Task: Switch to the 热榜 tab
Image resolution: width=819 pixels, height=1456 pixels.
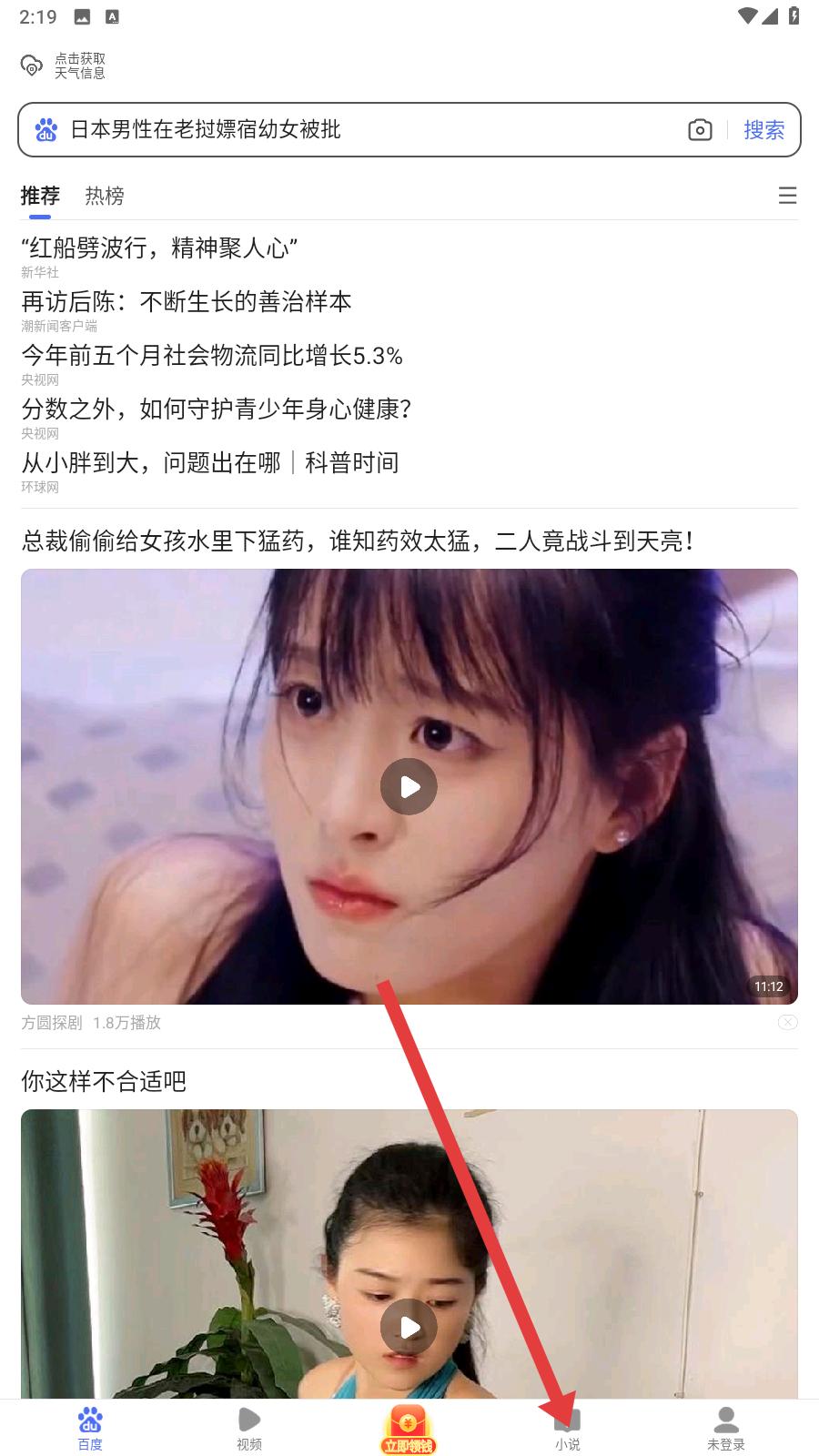Action: click(x=105, y=196)
